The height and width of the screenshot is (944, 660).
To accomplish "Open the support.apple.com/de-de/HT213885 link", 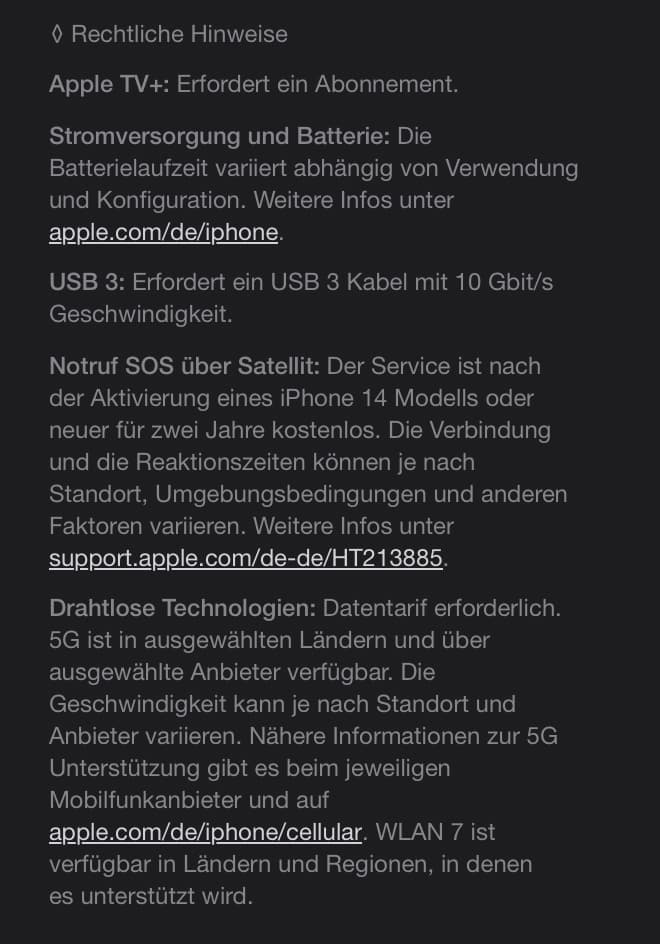I will tap(245, 558).
